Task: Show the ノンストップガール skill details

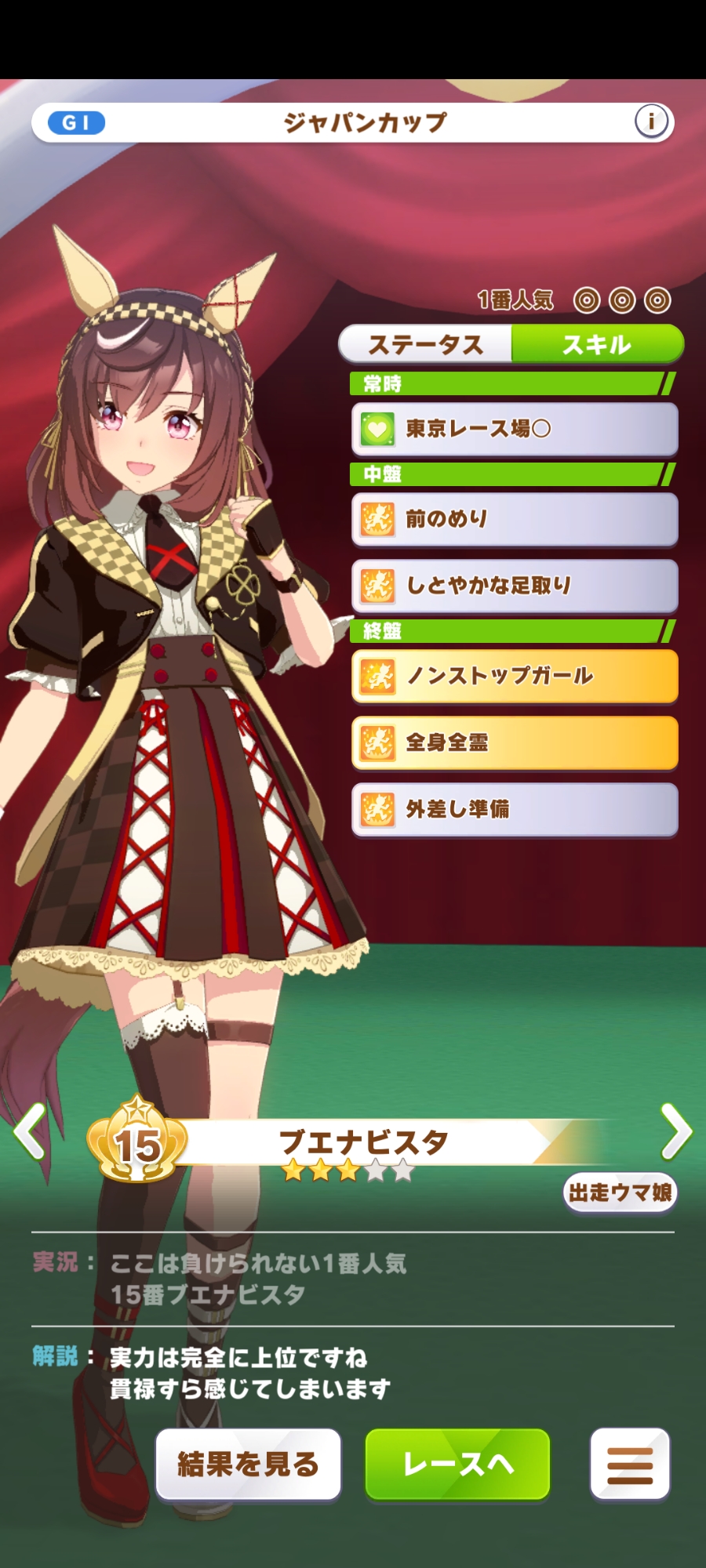Action: (x=515, y=676)
